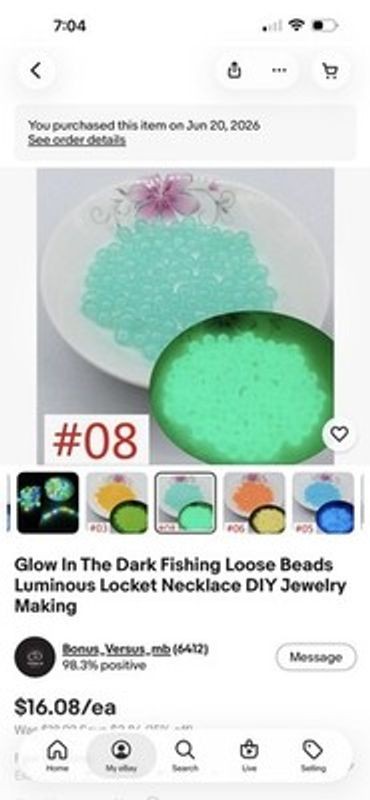
Task: Select the #03 yellow beads thumbnail
Action: 117,503
